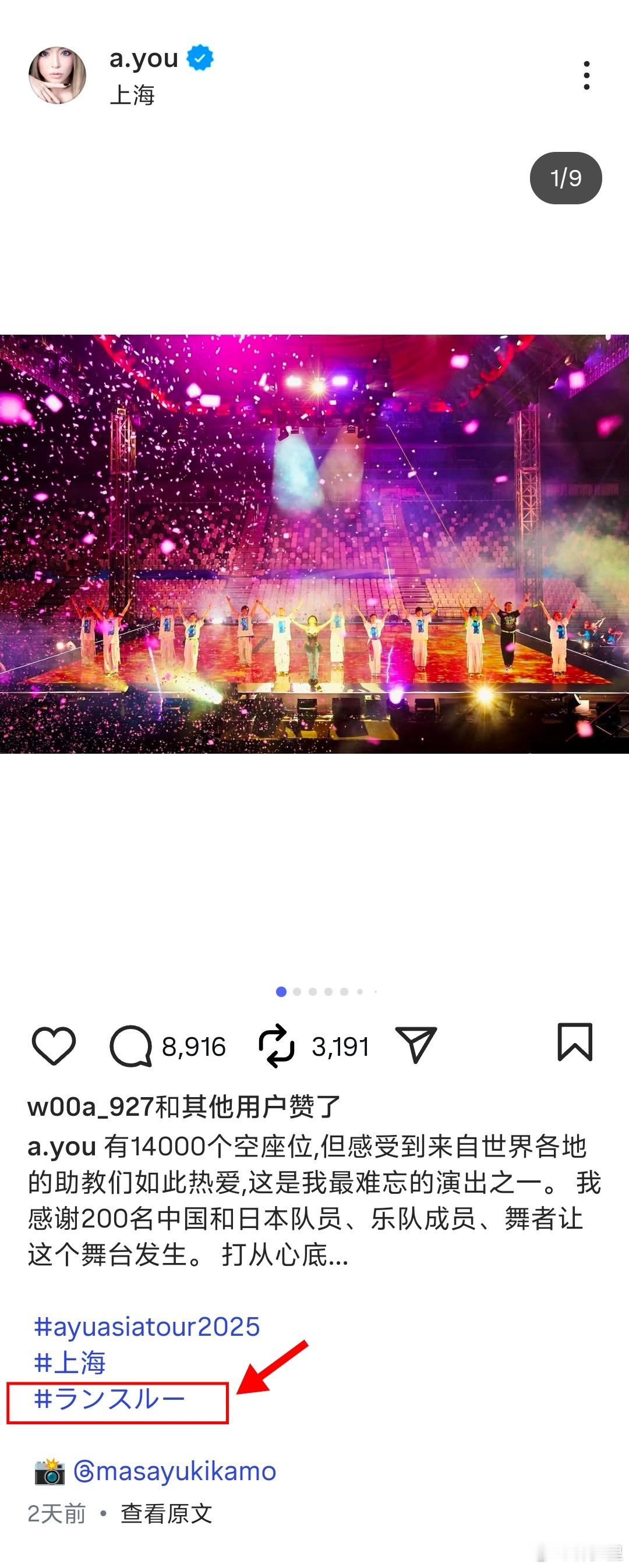
Task: Visit the @masayukikamo profile mention
Action: click(x=174, y=1471)
